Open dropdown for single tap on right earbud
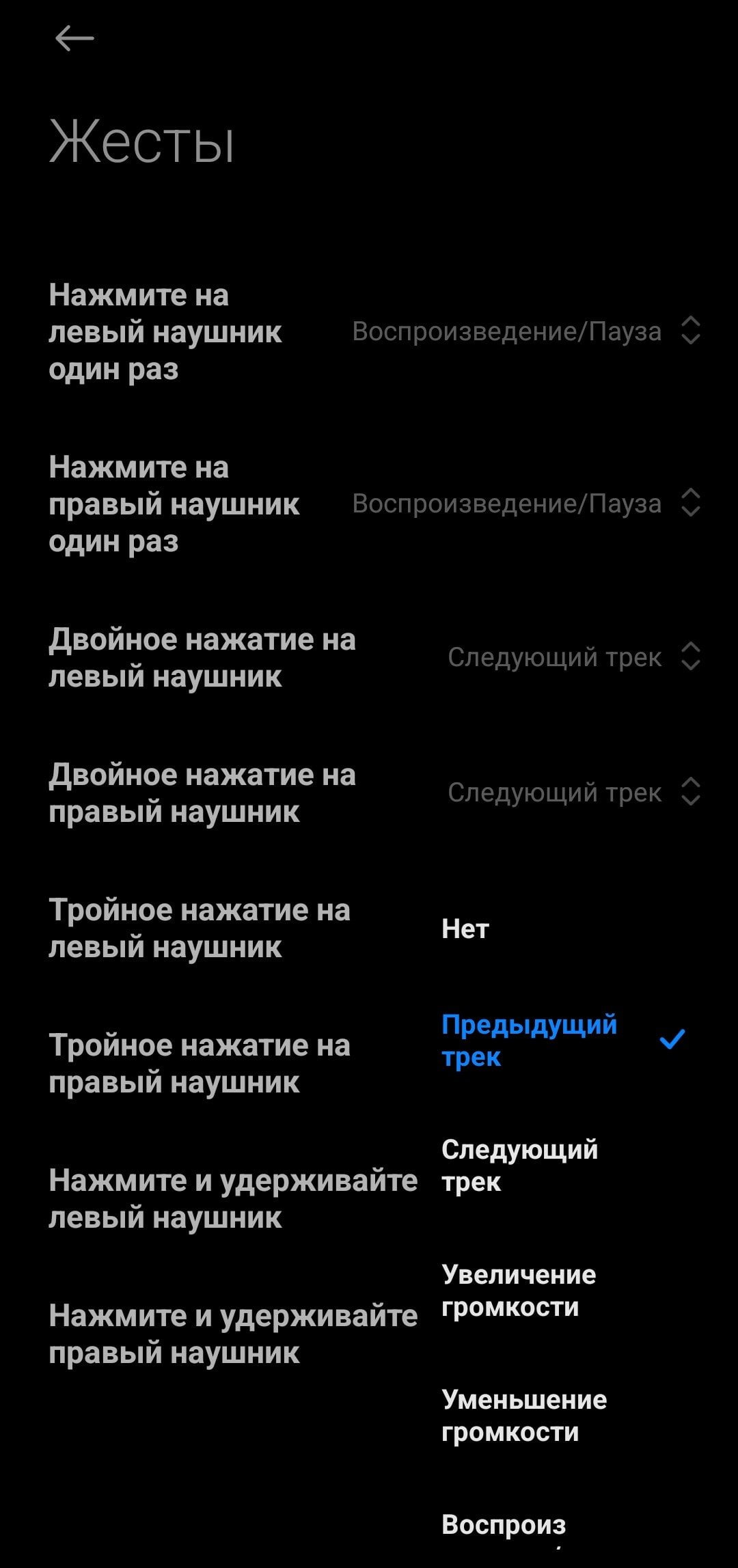The image size is (738, 1568). click(526, 504)
